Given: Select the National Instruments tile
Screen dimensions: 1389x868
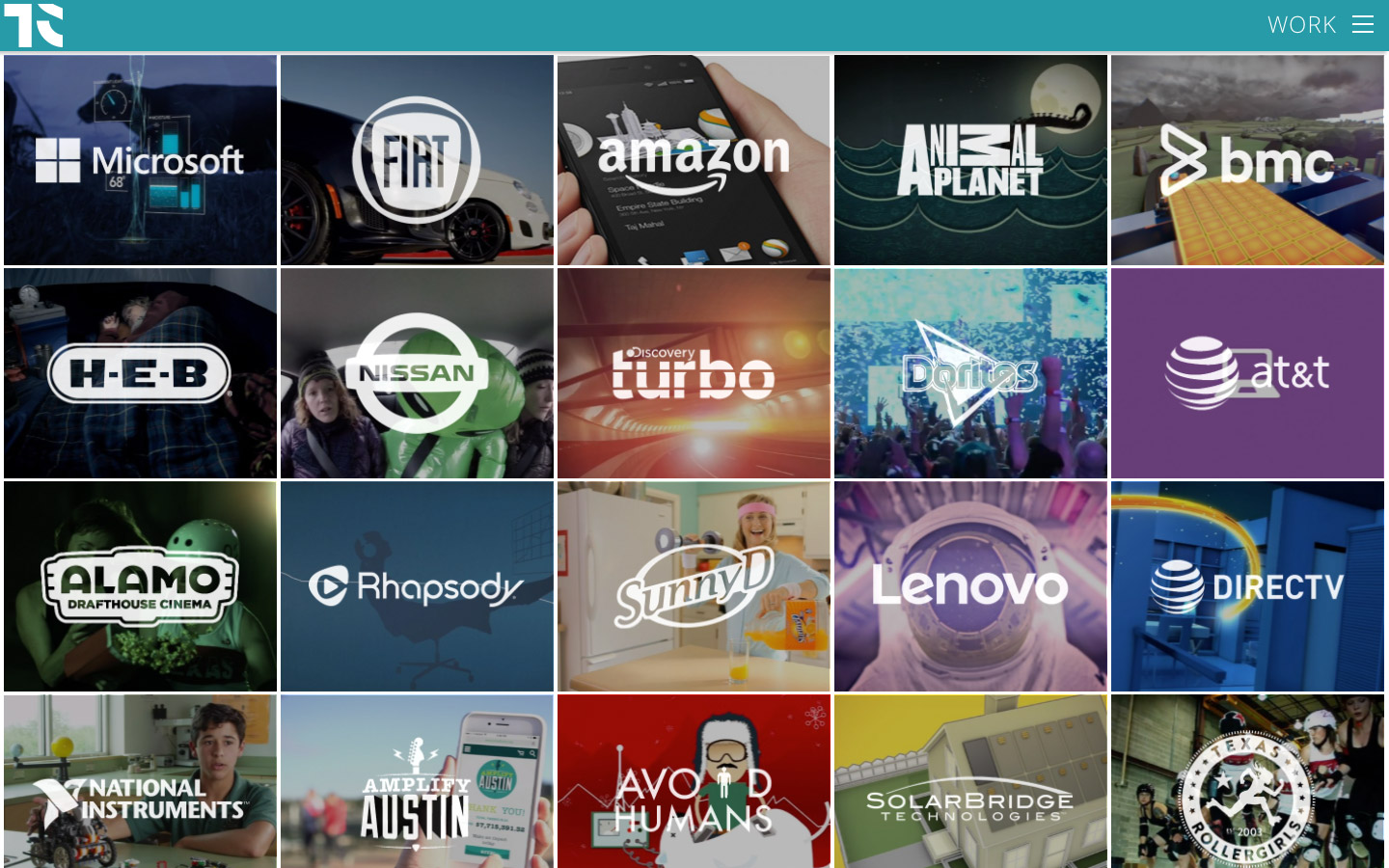Looking at the screenshot, I should (140, 783).
